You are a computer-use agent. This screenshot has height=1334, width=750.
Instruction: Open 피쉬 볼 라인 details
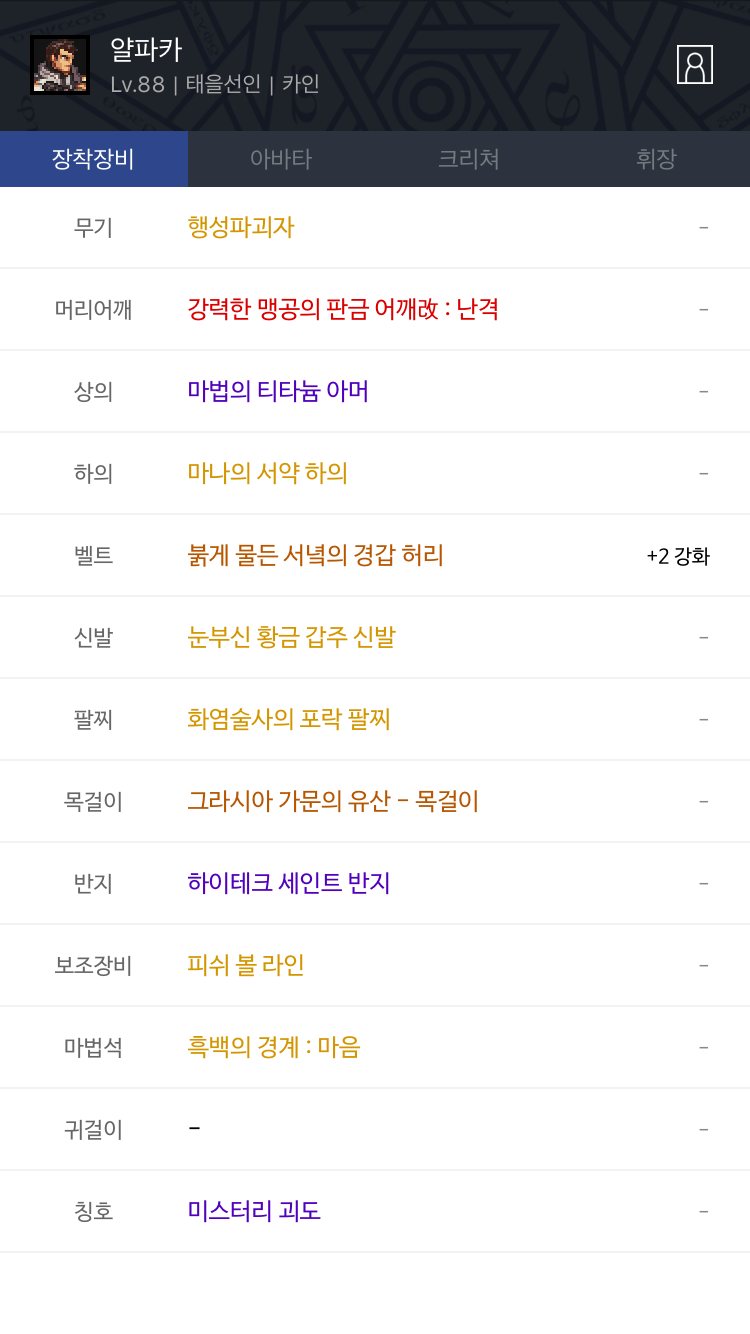click(x=246, y=965)
